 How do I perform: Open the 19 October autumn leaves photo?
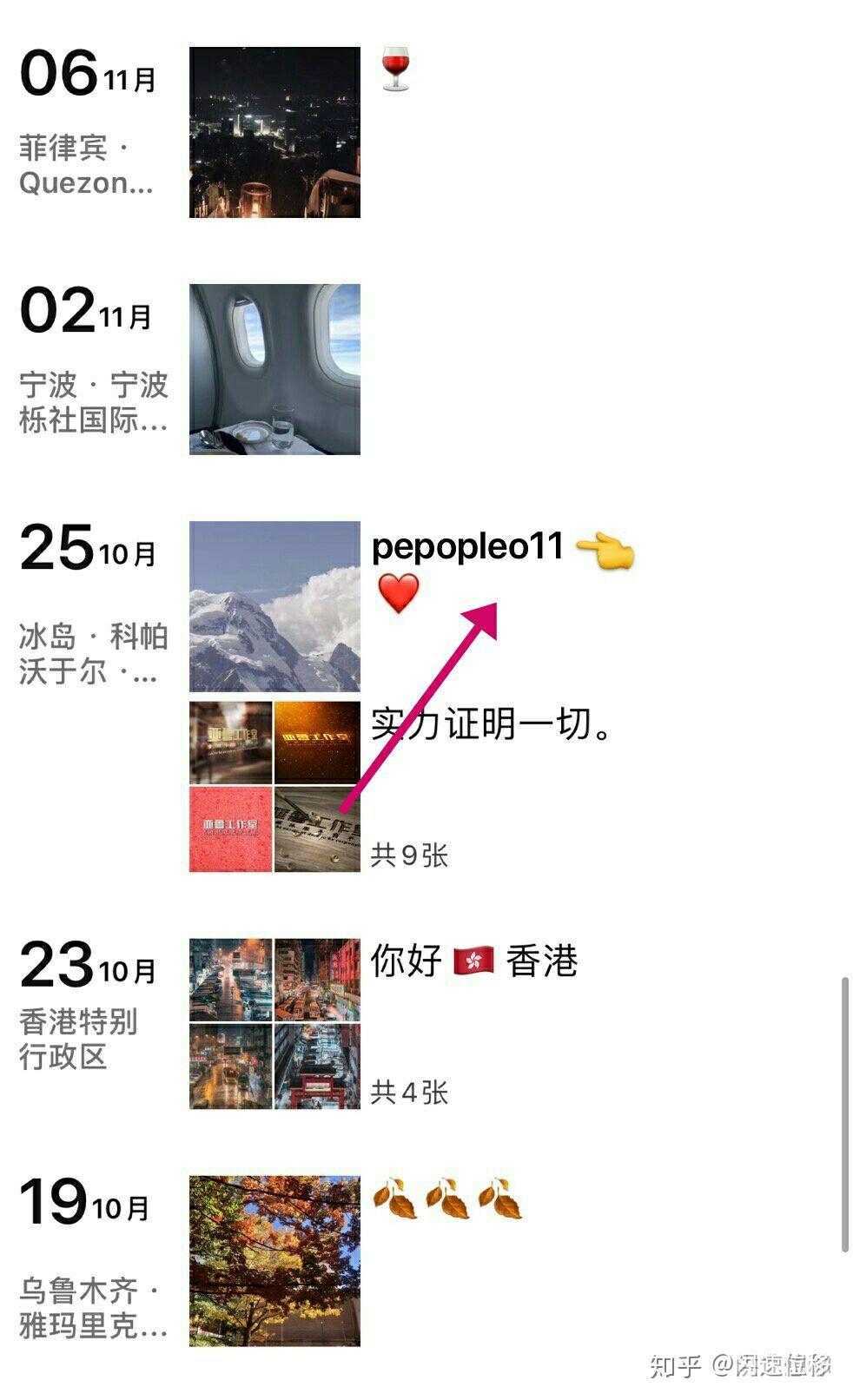point(274,1261)
